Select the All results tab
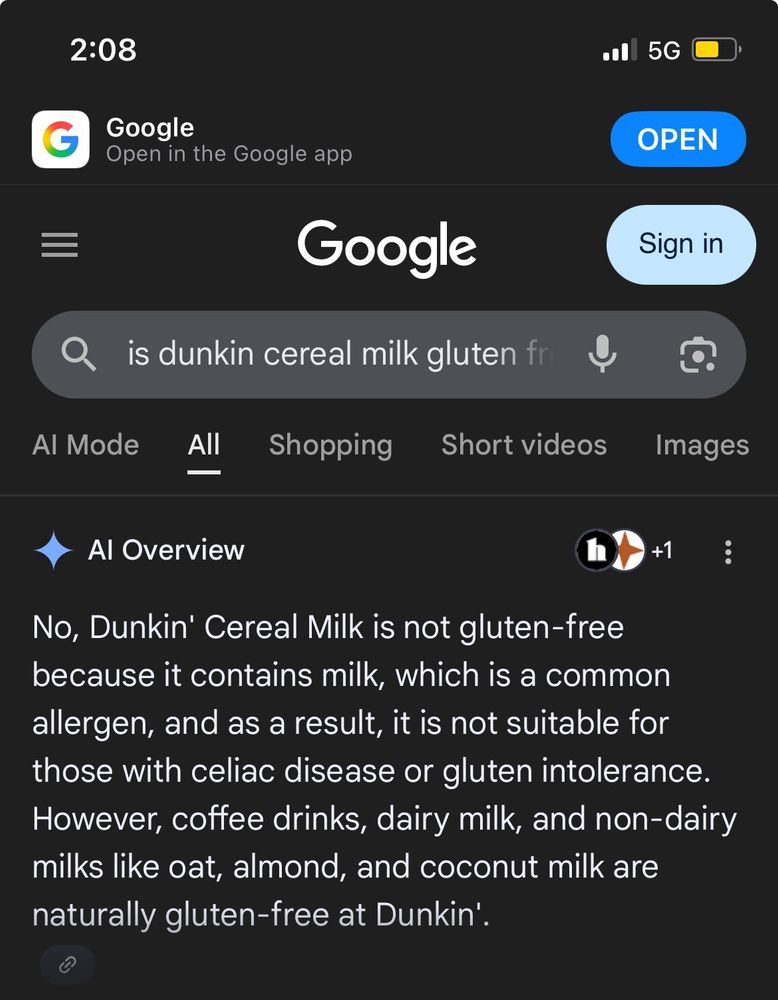This screenshot has width=778, height=1000. [204, 445]
